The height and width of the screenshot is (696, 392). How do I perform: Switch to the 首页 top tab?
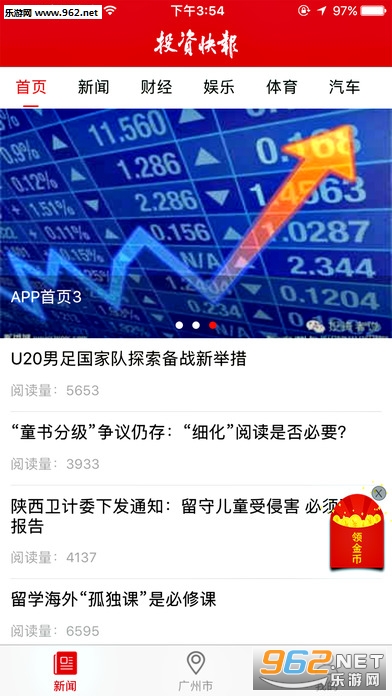pos(31,87)
